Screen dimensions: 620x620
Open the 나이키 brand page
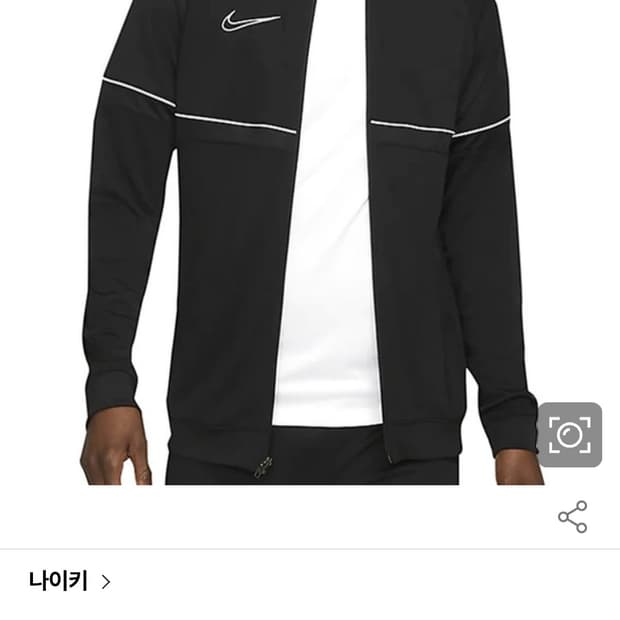pos(69,581)
